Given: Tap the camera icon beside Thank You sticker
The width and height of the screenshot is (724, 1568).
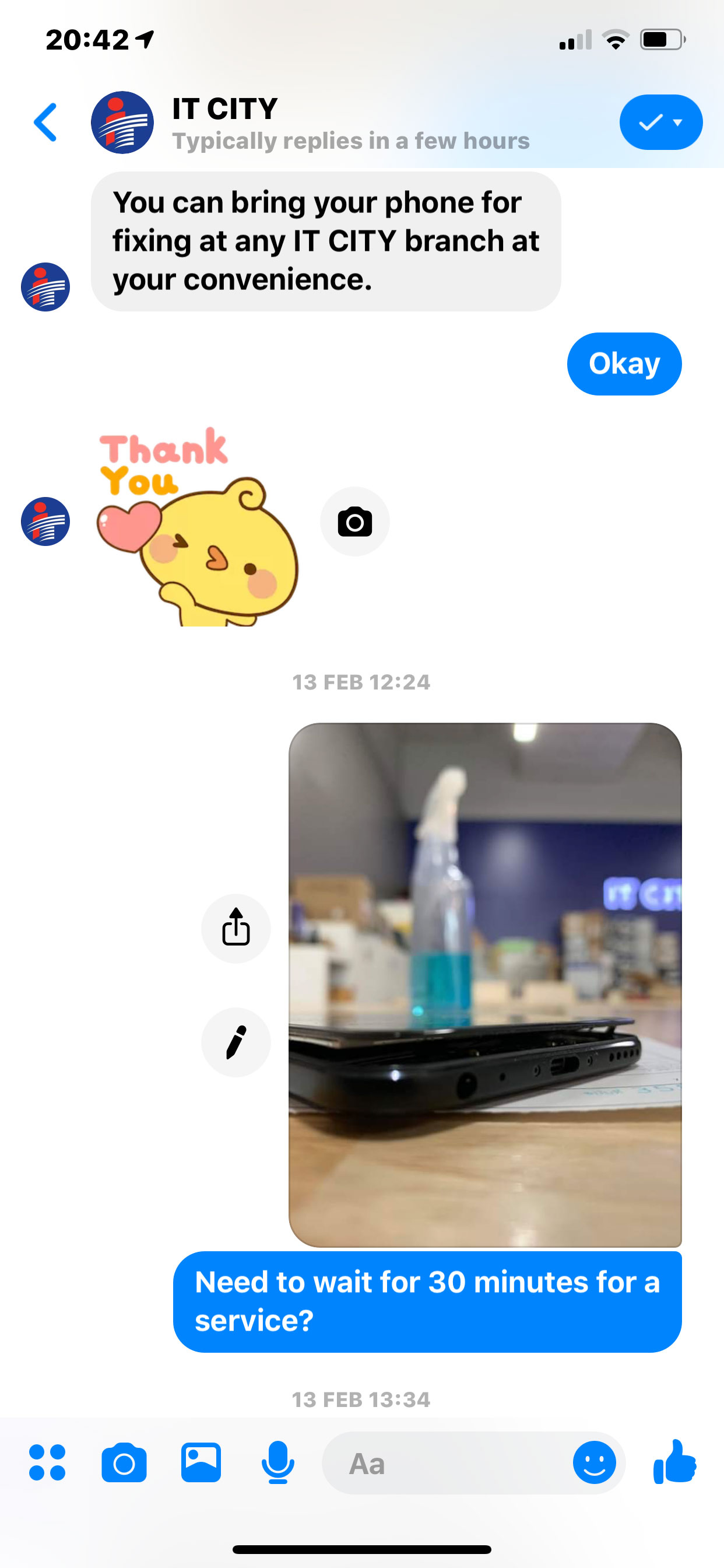Looking at the screenshot, I should coord(354,521).
